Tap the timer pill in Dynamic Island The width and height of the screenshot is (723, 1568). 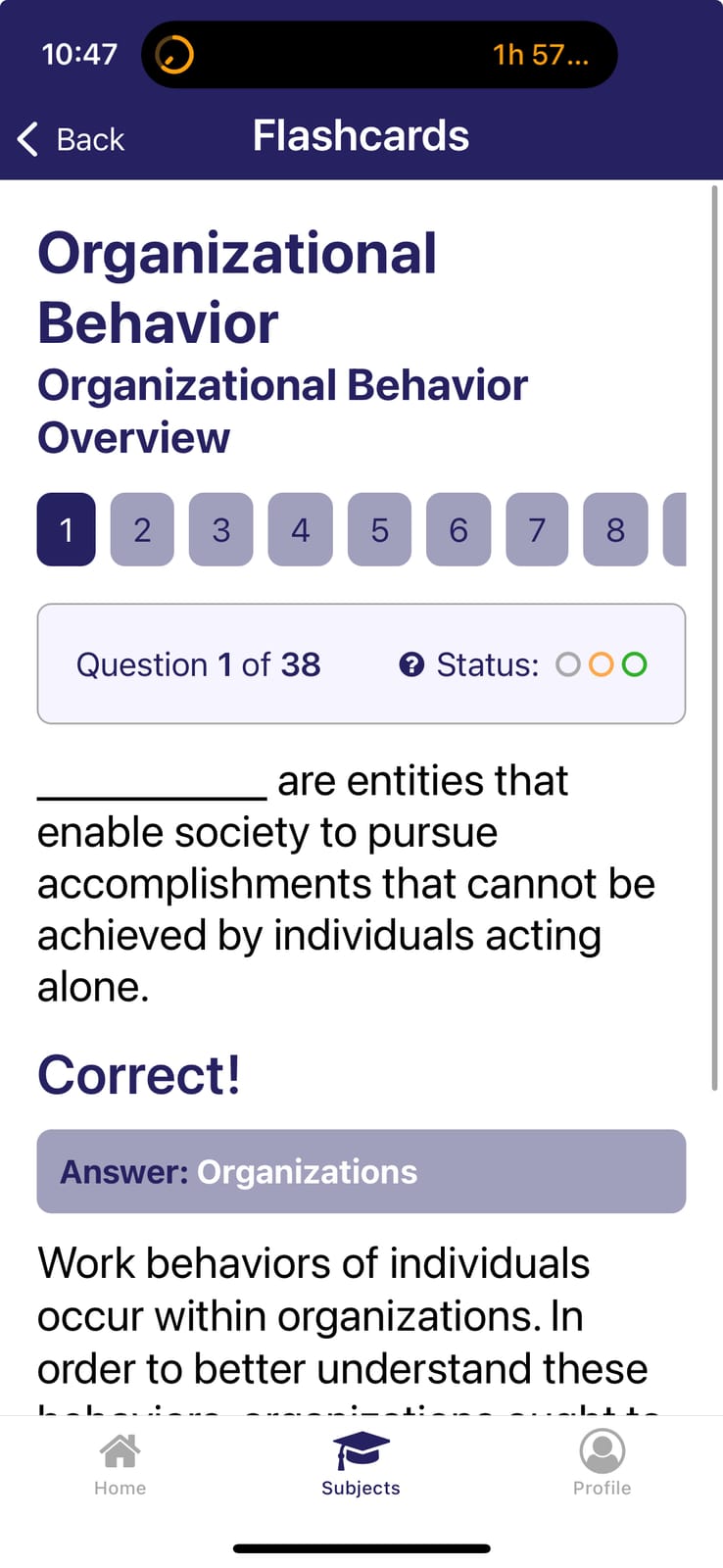pyautogui.click(x=379, y=54)
